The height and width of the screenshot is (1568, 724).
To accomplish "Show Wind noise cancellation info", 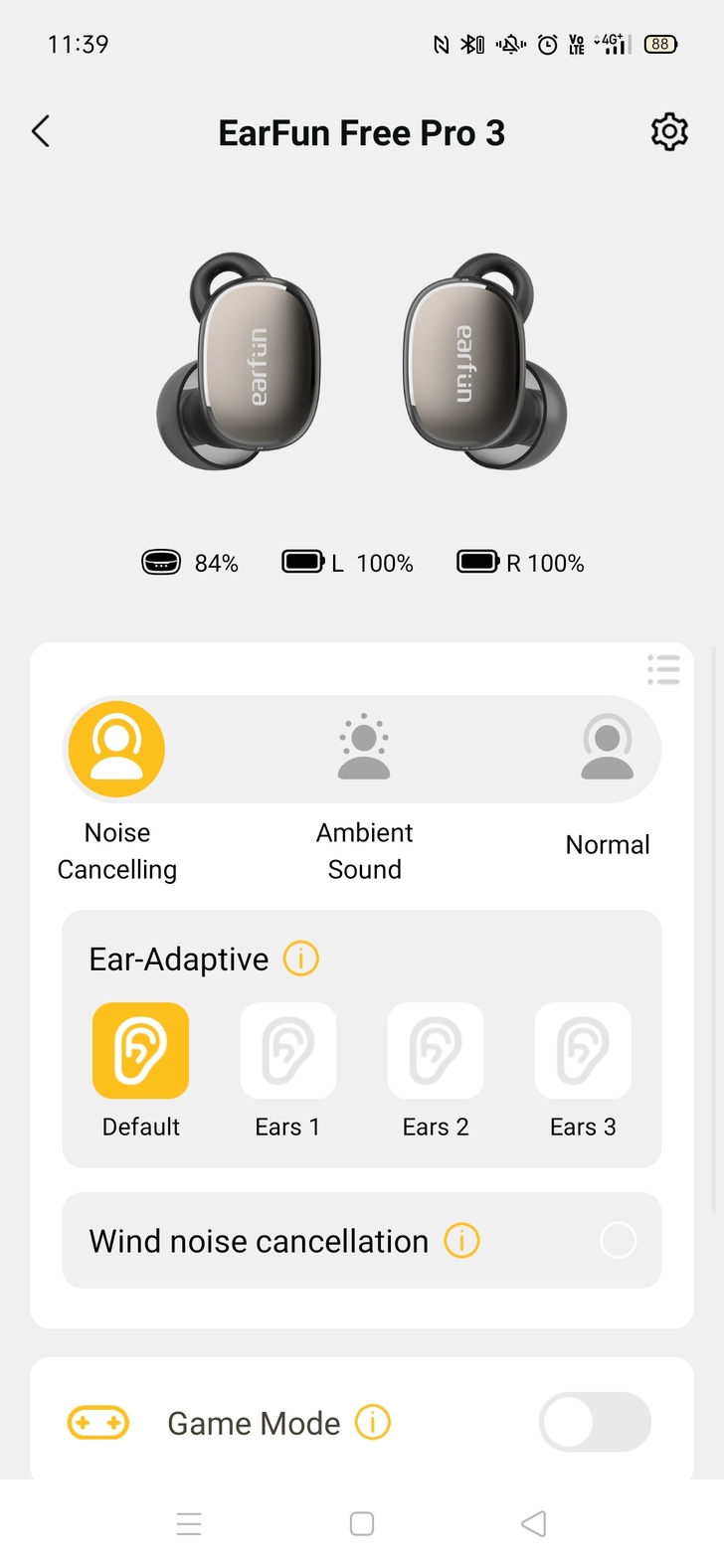I will click(461, 1241).
